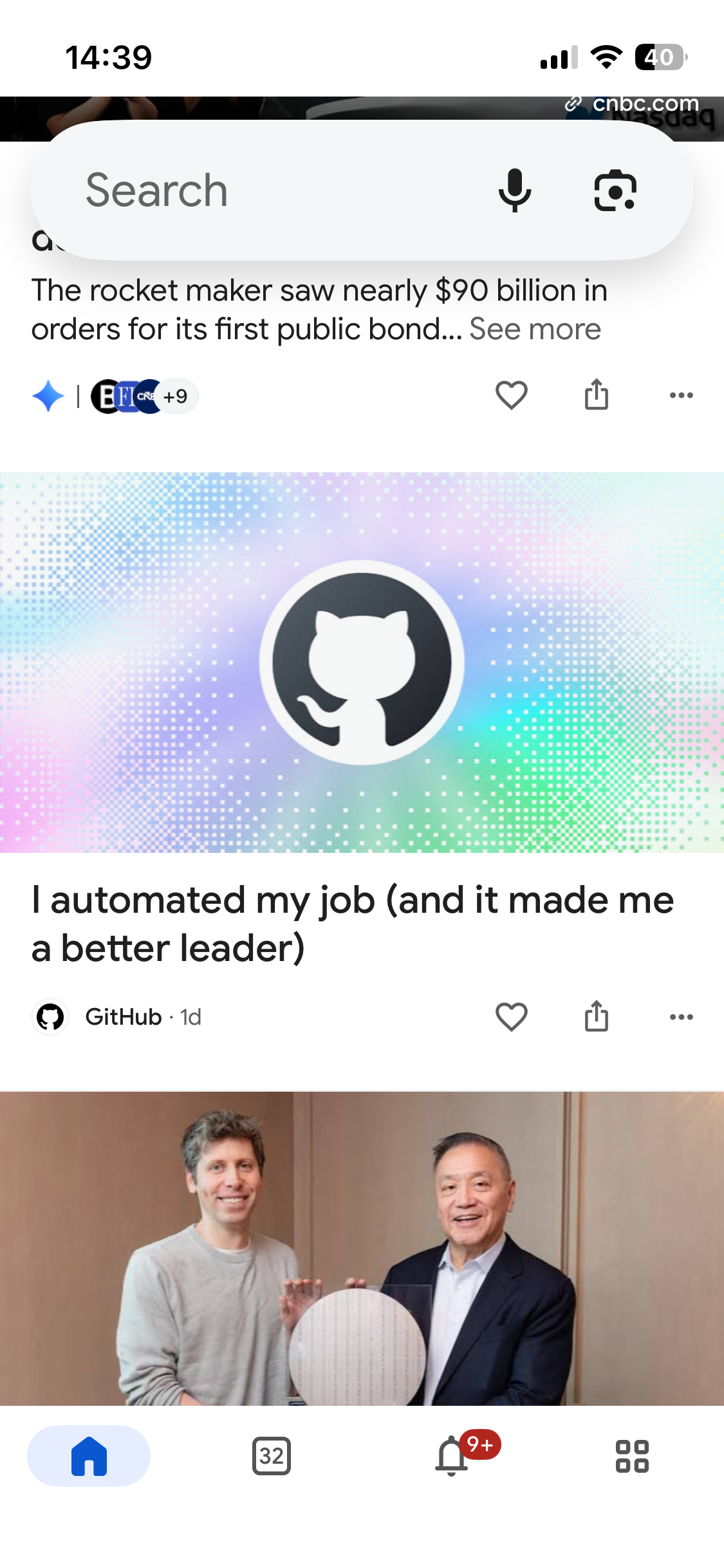The width and height of the screenshot is (724, 1568).
Task: Expand the rocket maker summary with See more
Action: point(535,330)
